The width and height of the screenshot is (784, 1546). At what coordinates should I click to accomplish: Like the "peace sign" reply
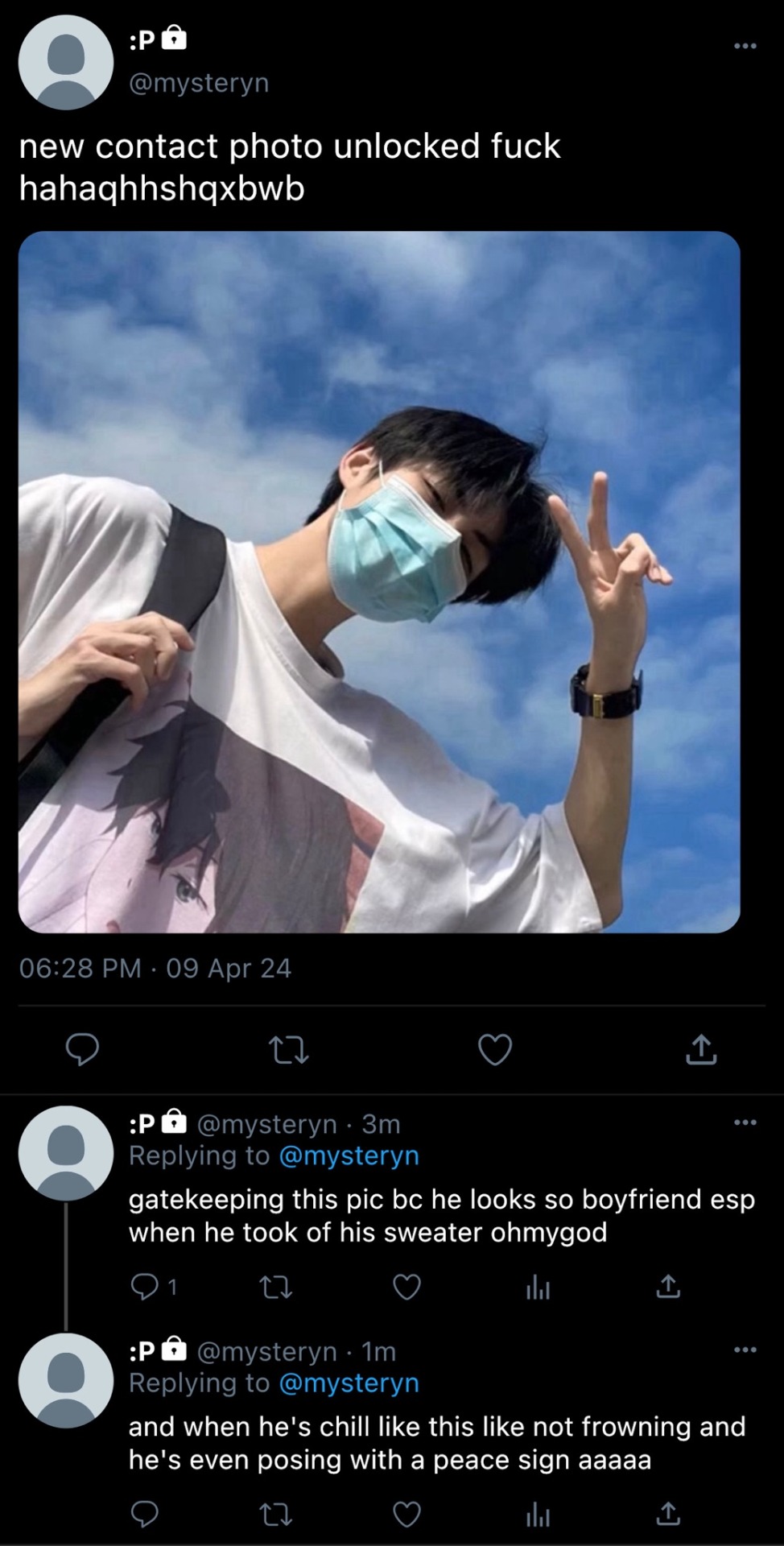[406, 1515]
